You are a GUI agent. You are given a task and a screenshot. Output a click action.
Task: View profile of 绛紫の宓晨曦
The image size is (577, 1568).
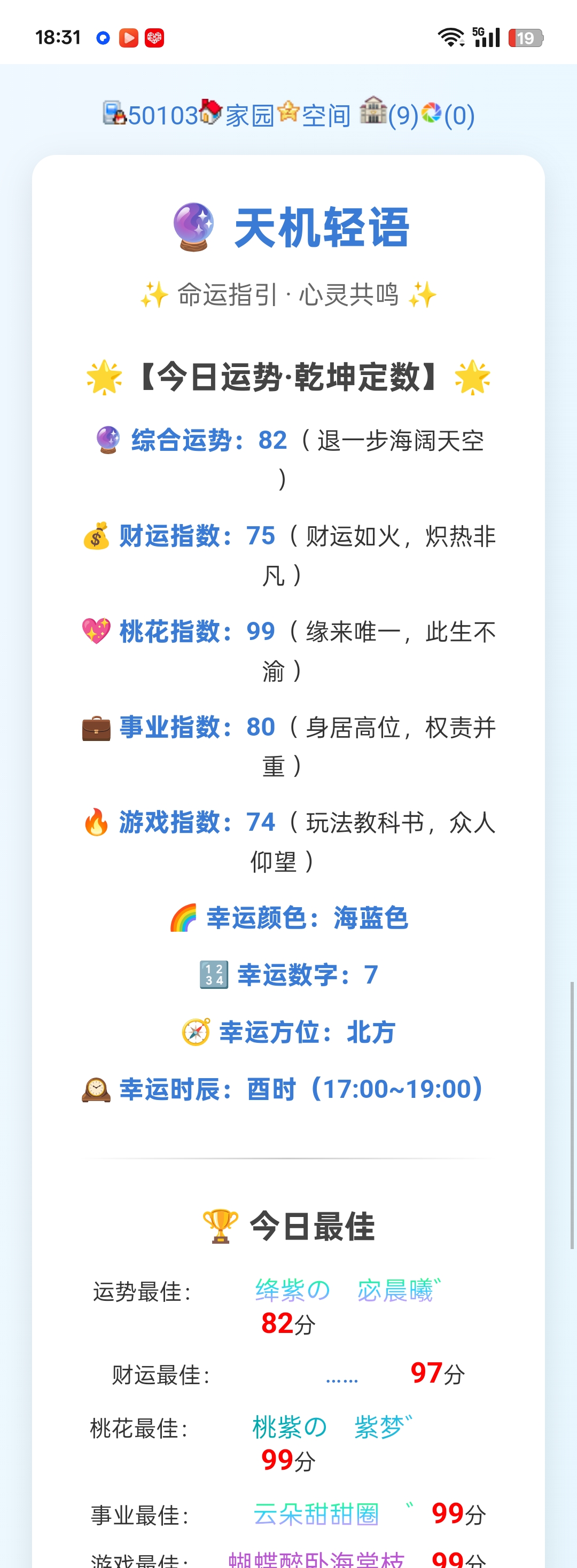[345, 1290]
